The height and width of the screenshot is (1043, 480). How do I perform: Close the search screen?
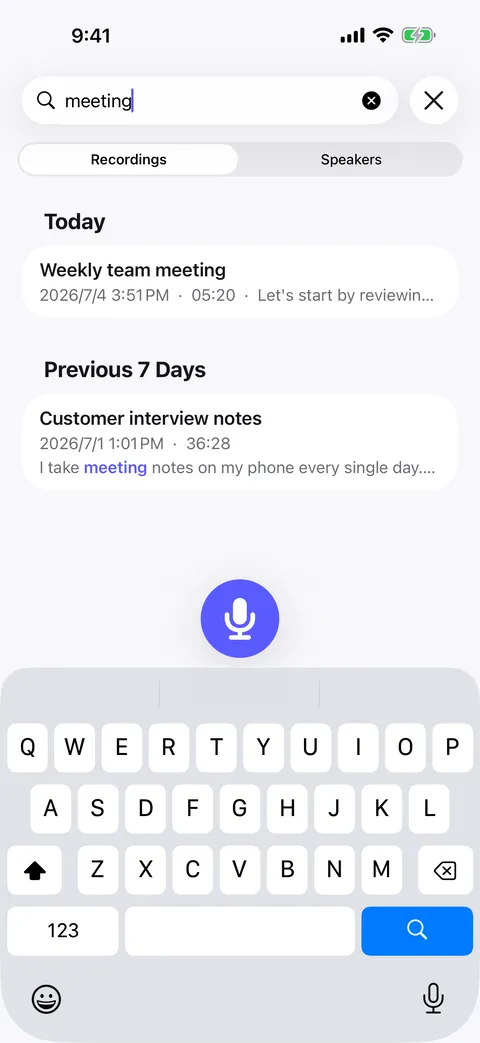(x=433, y=100)
